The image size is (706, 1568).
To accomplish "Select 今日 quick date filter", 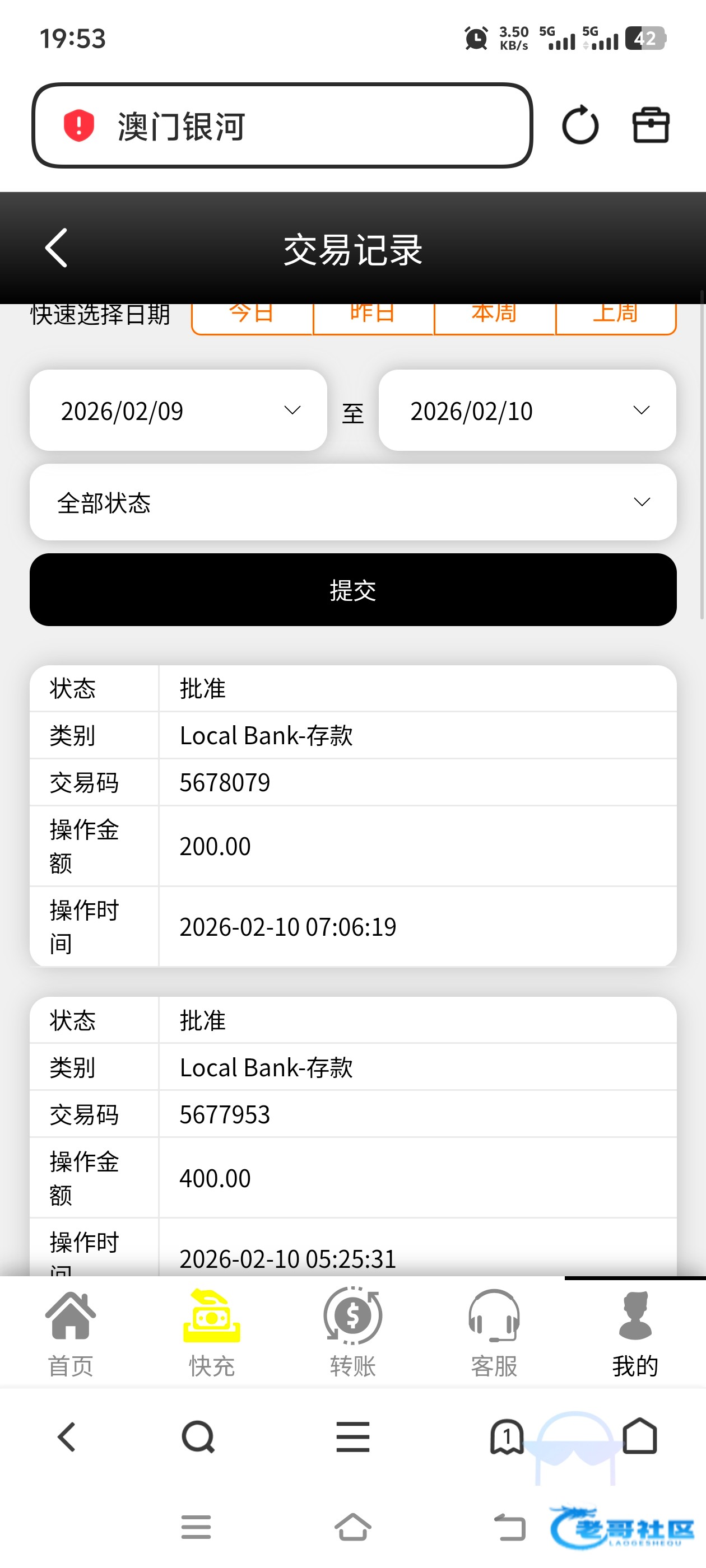I will pyautogui.click(x=252, y=316).
